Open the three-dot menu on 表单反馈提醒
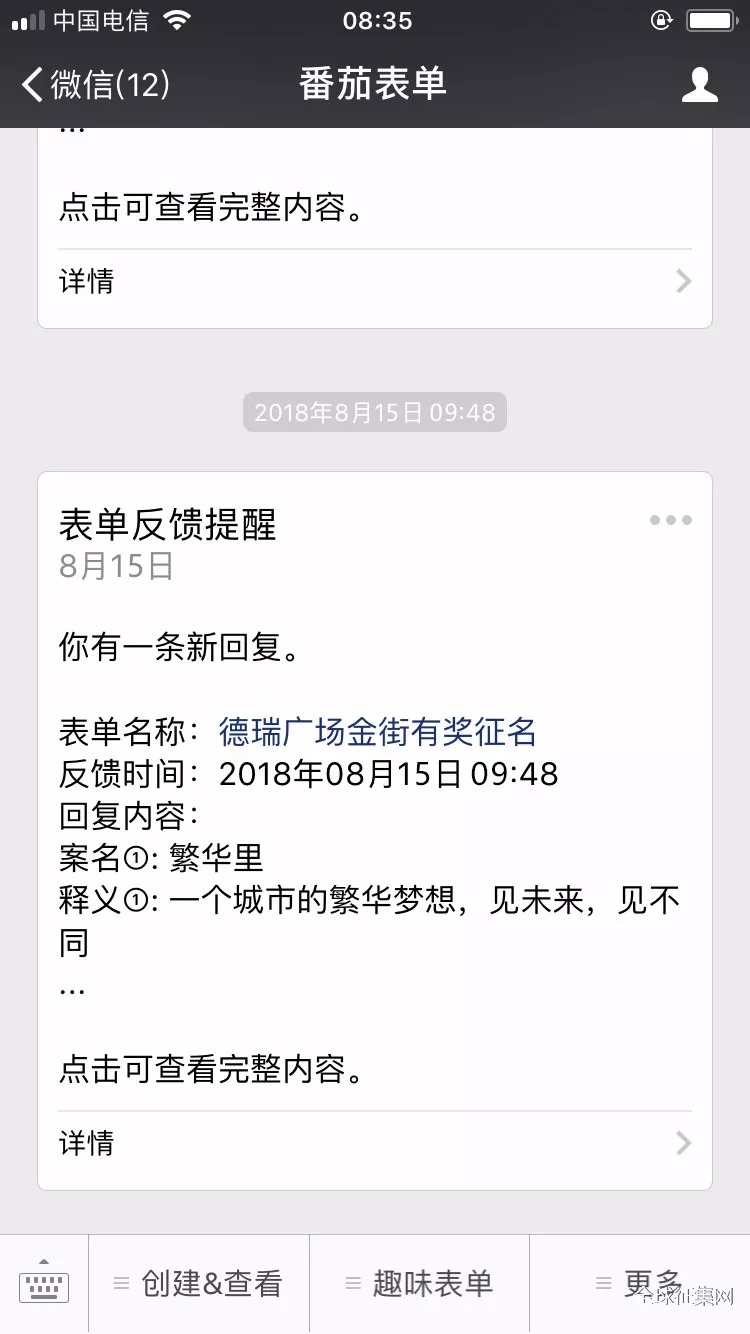The height and width of the screenshot is (1334, 750). coord(670,520)
